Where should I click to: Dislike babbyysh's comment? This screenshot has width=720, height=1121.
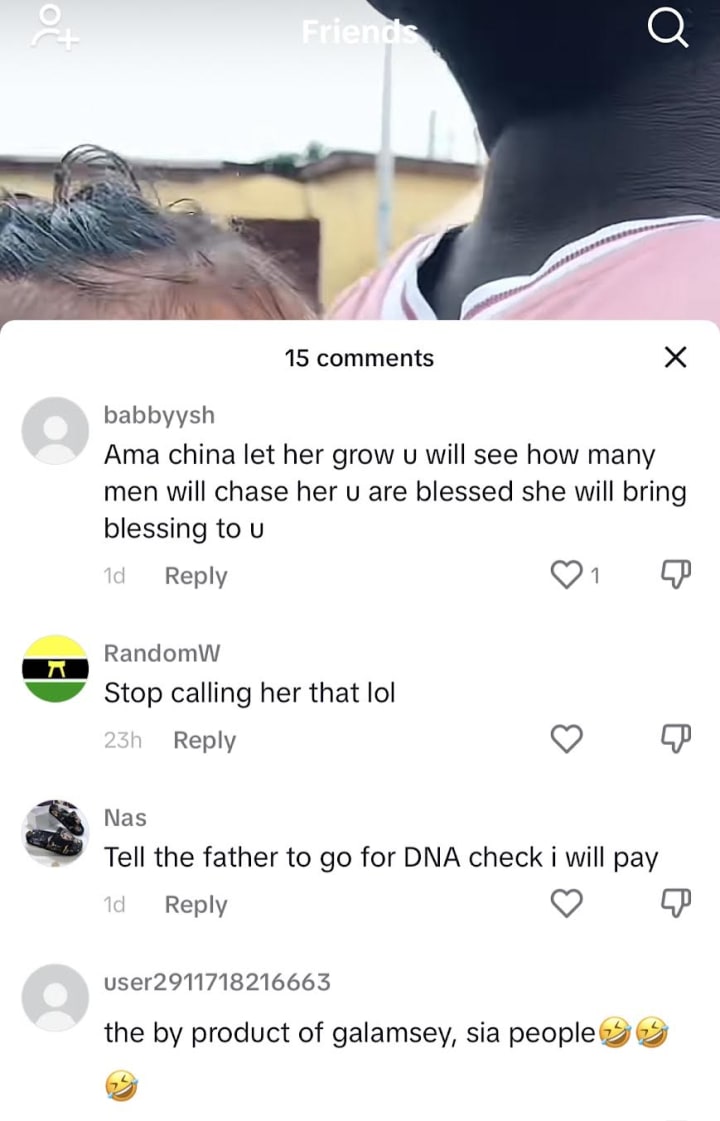click(x=676, y=575)
